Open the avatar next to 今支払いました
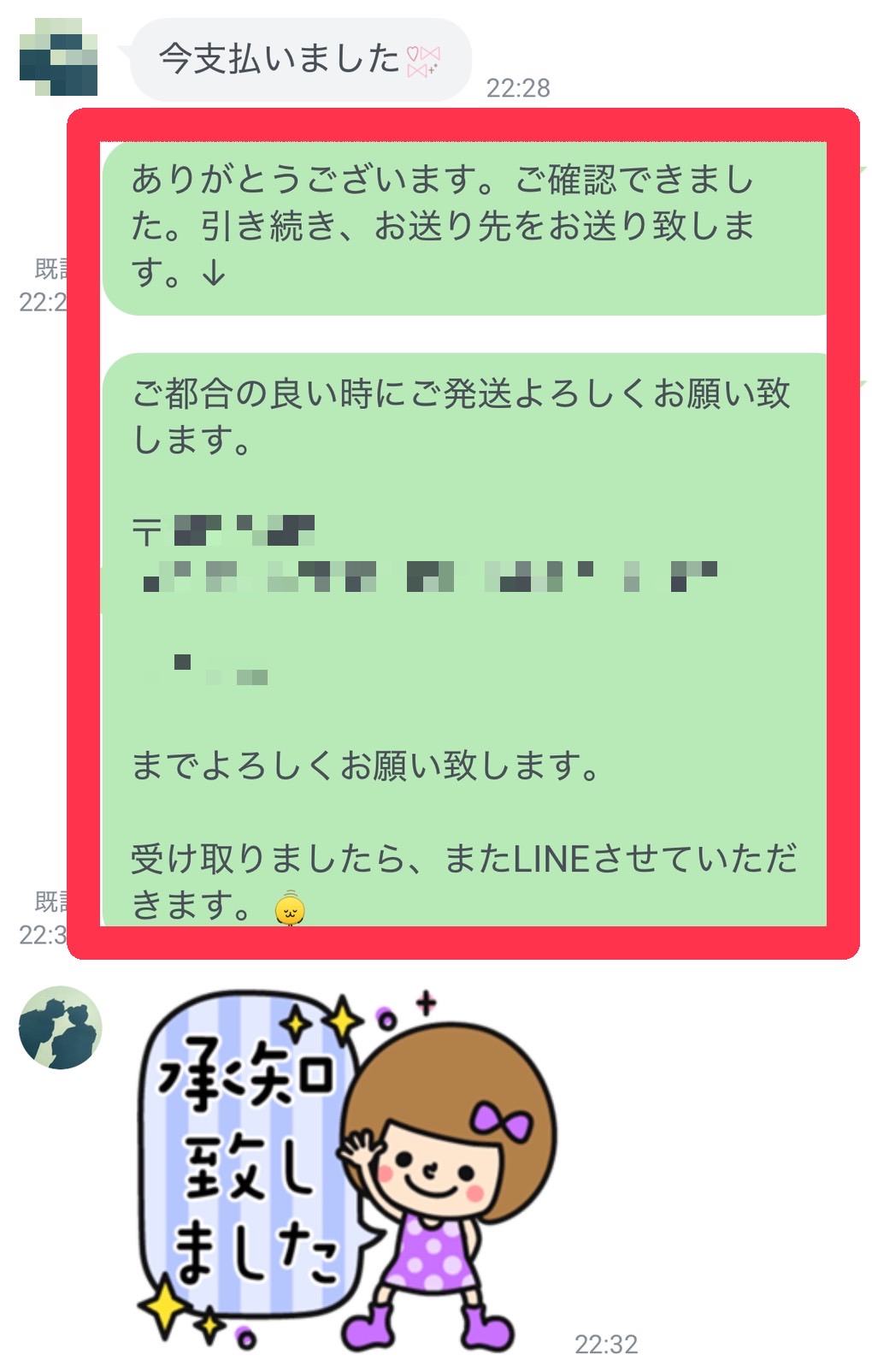872x1372 pixels. [58, 57]
